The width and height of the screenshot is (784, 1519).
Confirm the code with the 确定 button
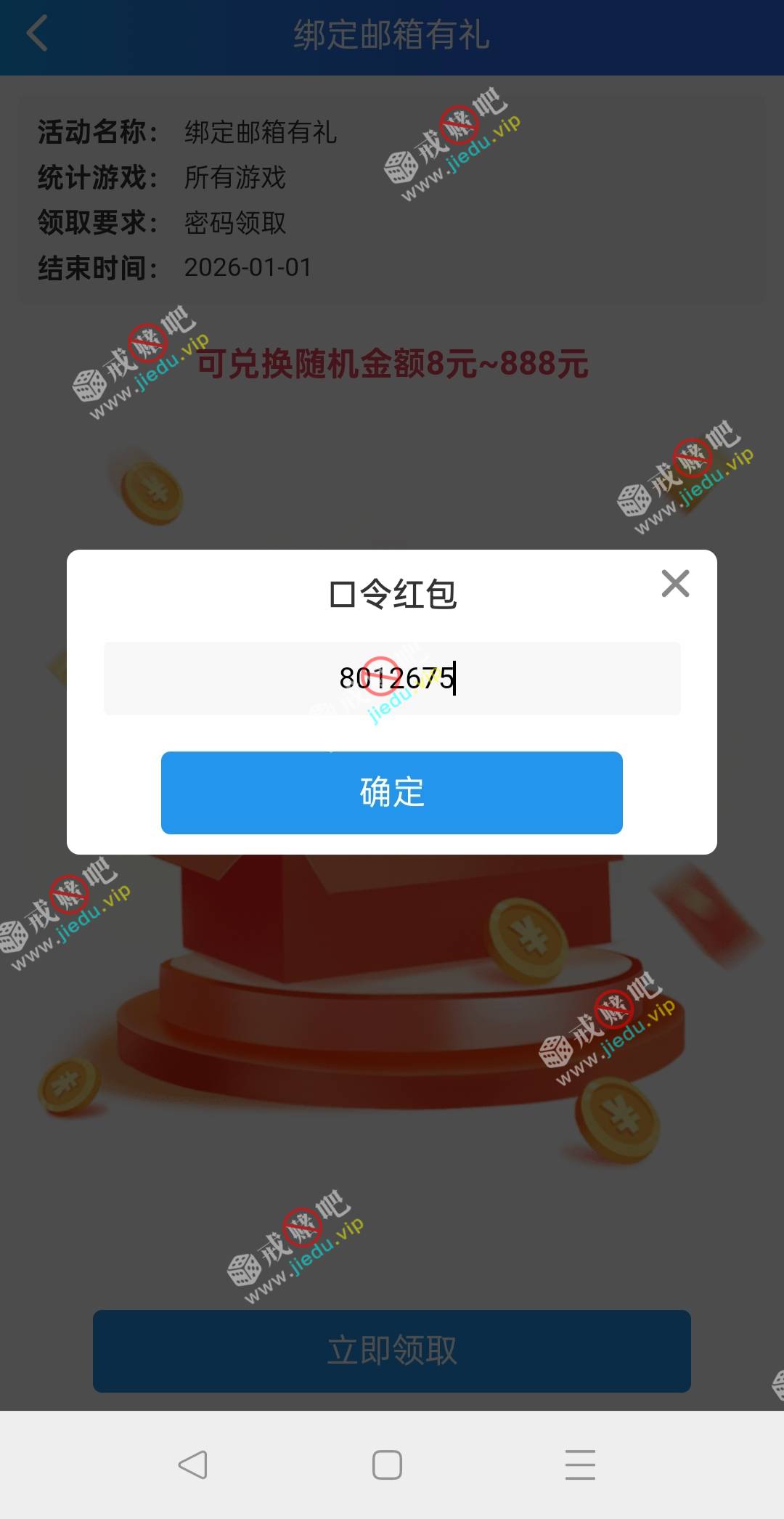[392, 792]
